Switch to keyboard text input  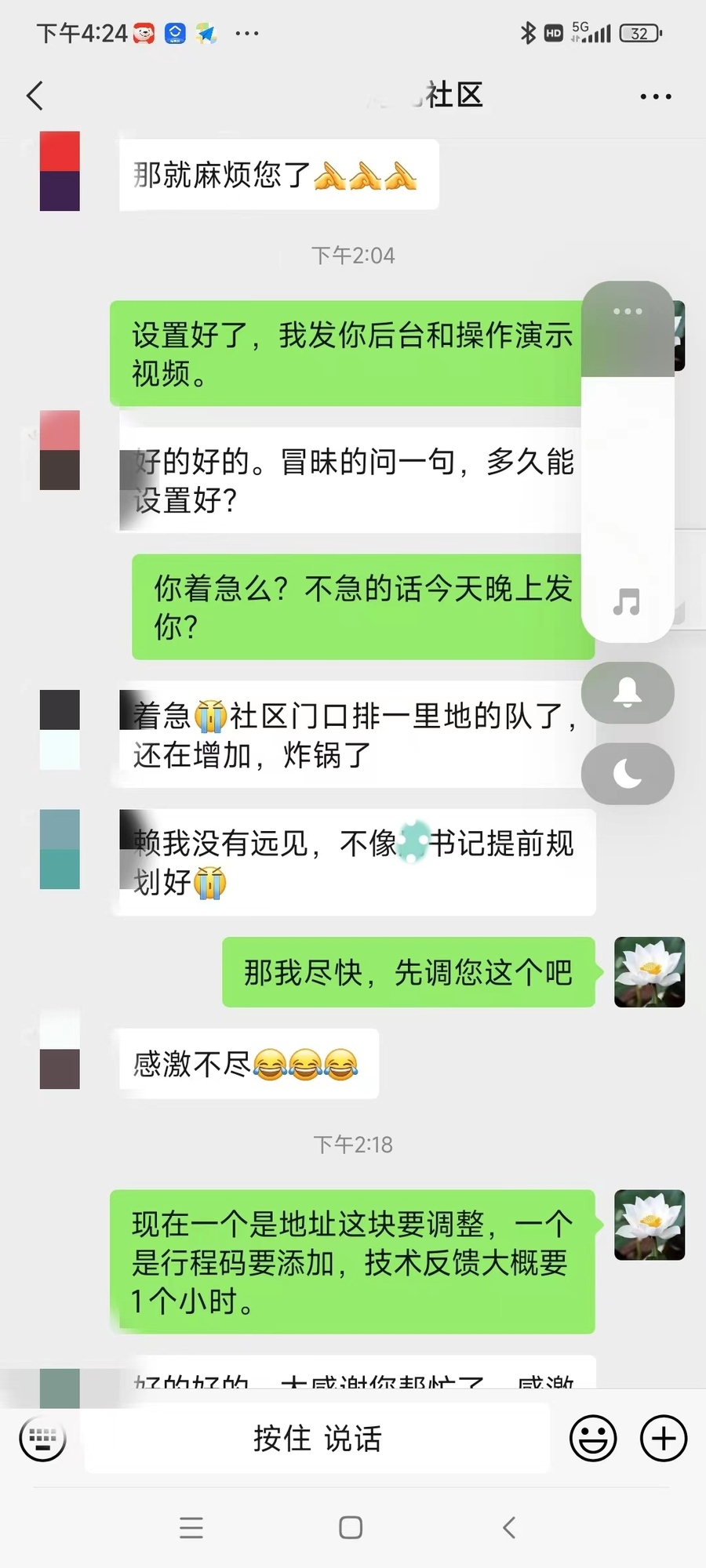click(42, 1439)
